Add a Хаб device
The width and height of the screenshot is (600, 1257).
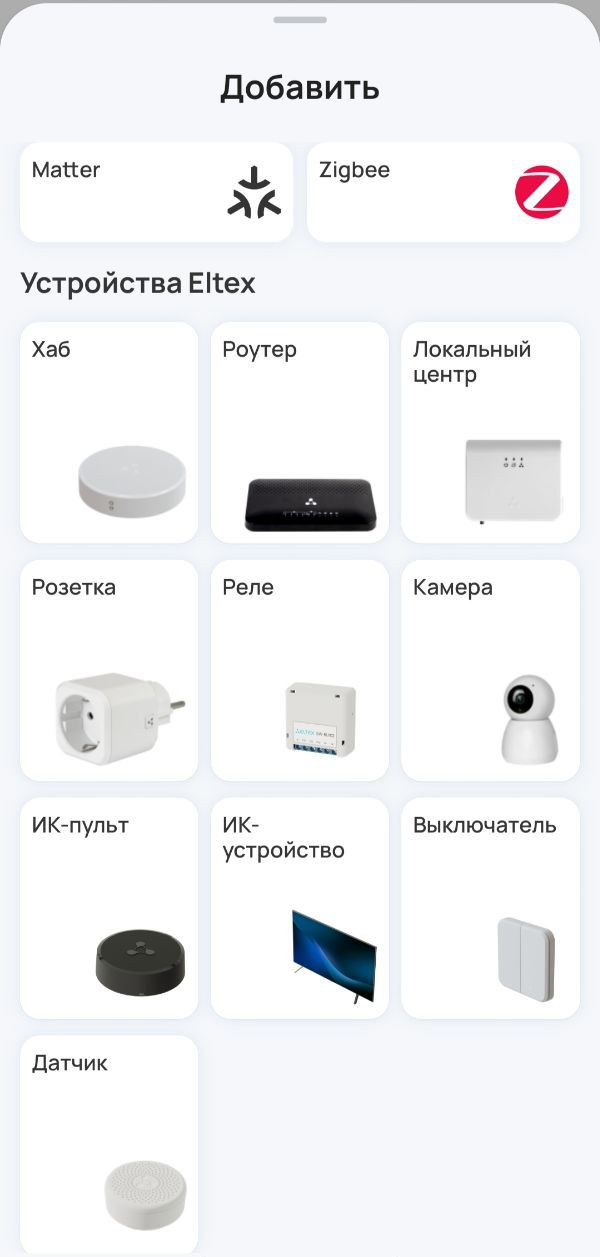[109, 432]
